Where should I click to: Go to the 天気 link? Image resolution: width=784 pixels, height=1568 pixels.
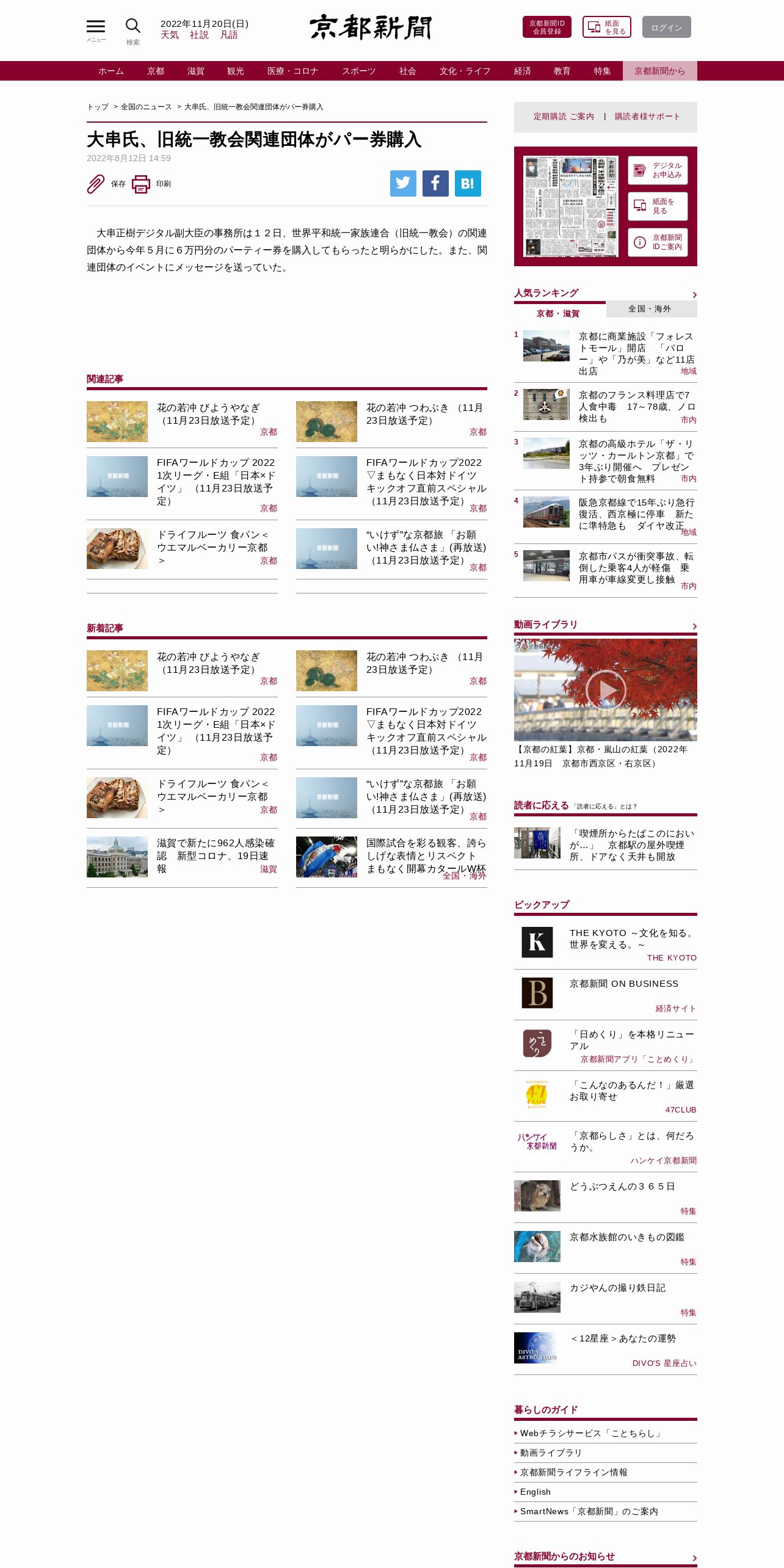[170, 35]
